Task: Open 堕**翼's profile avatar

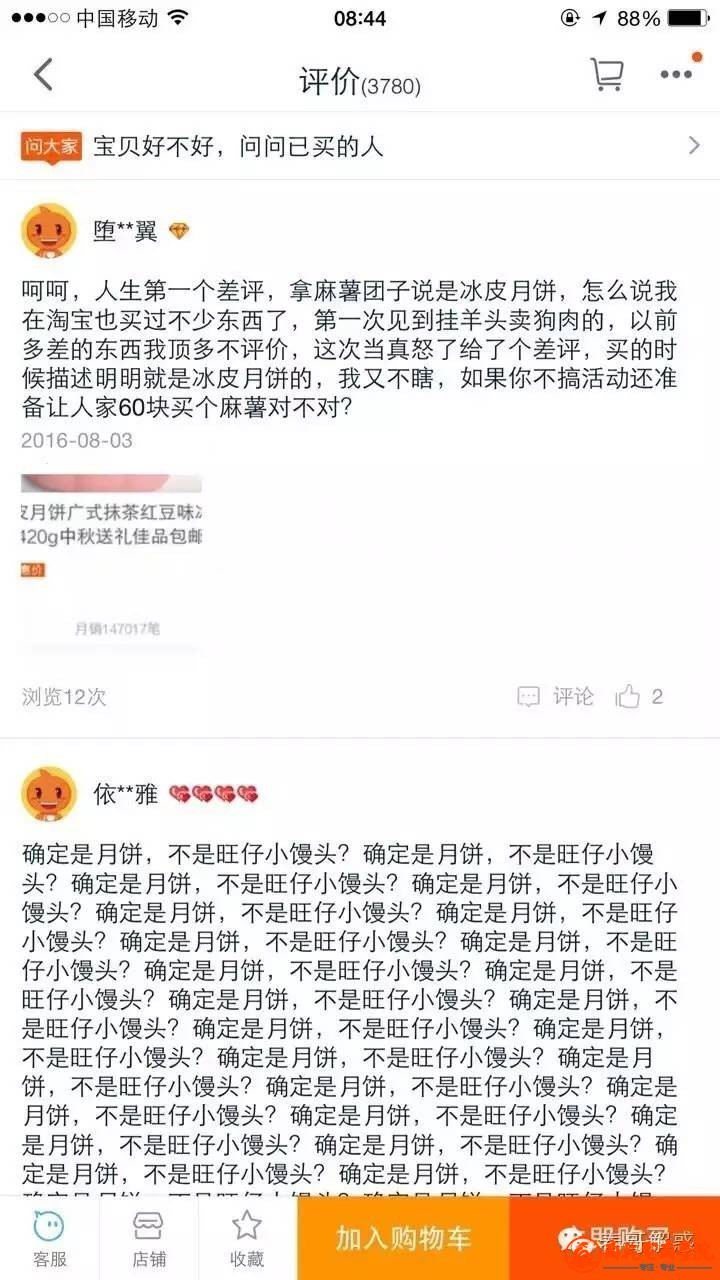Action: point(48,232)
